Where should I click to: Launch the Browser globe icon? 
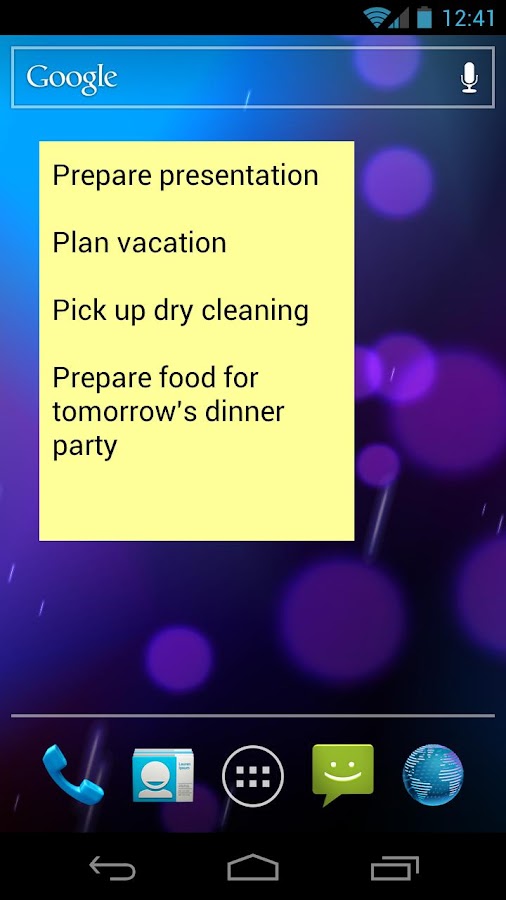pyautogui.click(x=433, y=775)
